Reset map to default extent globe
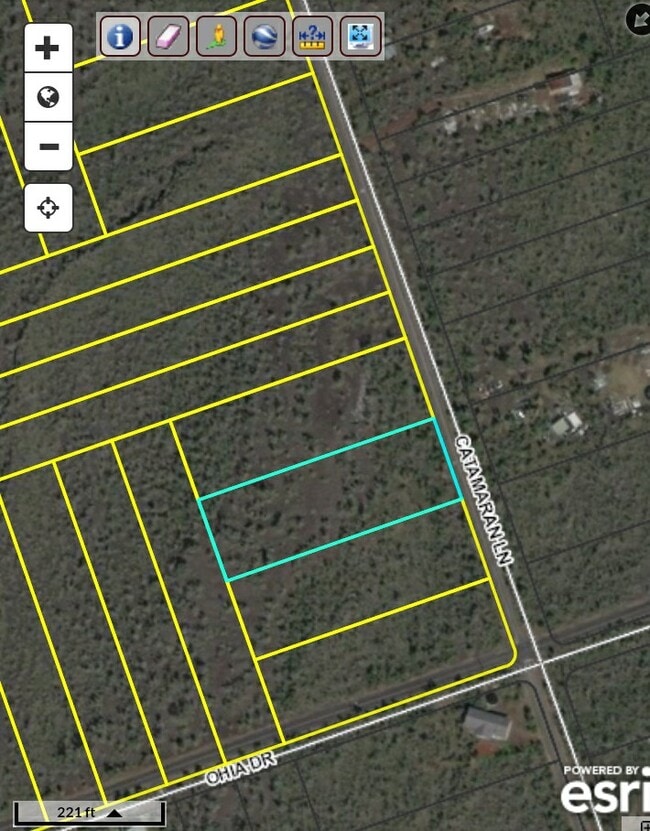The height and width of the screenshot is (831, 650). coord(48,97)
